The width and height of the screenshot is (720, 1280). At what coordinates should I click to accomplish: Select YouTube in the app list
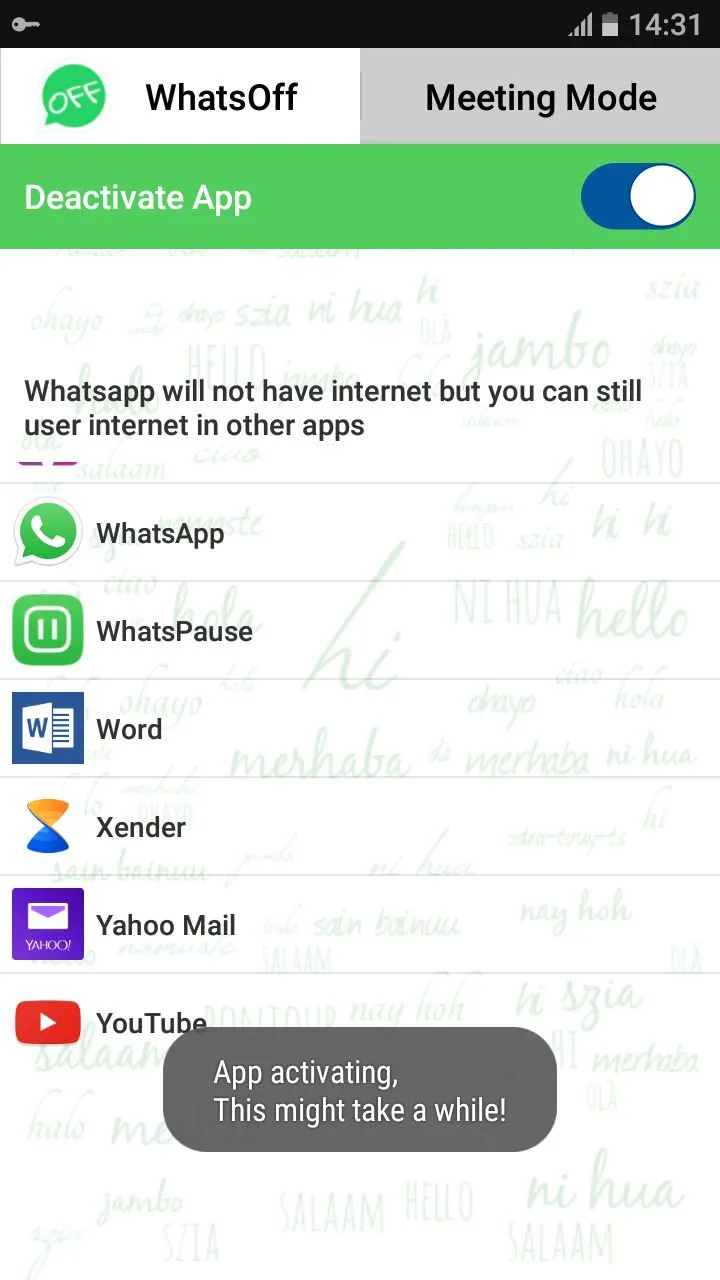tap(360, 1022)
